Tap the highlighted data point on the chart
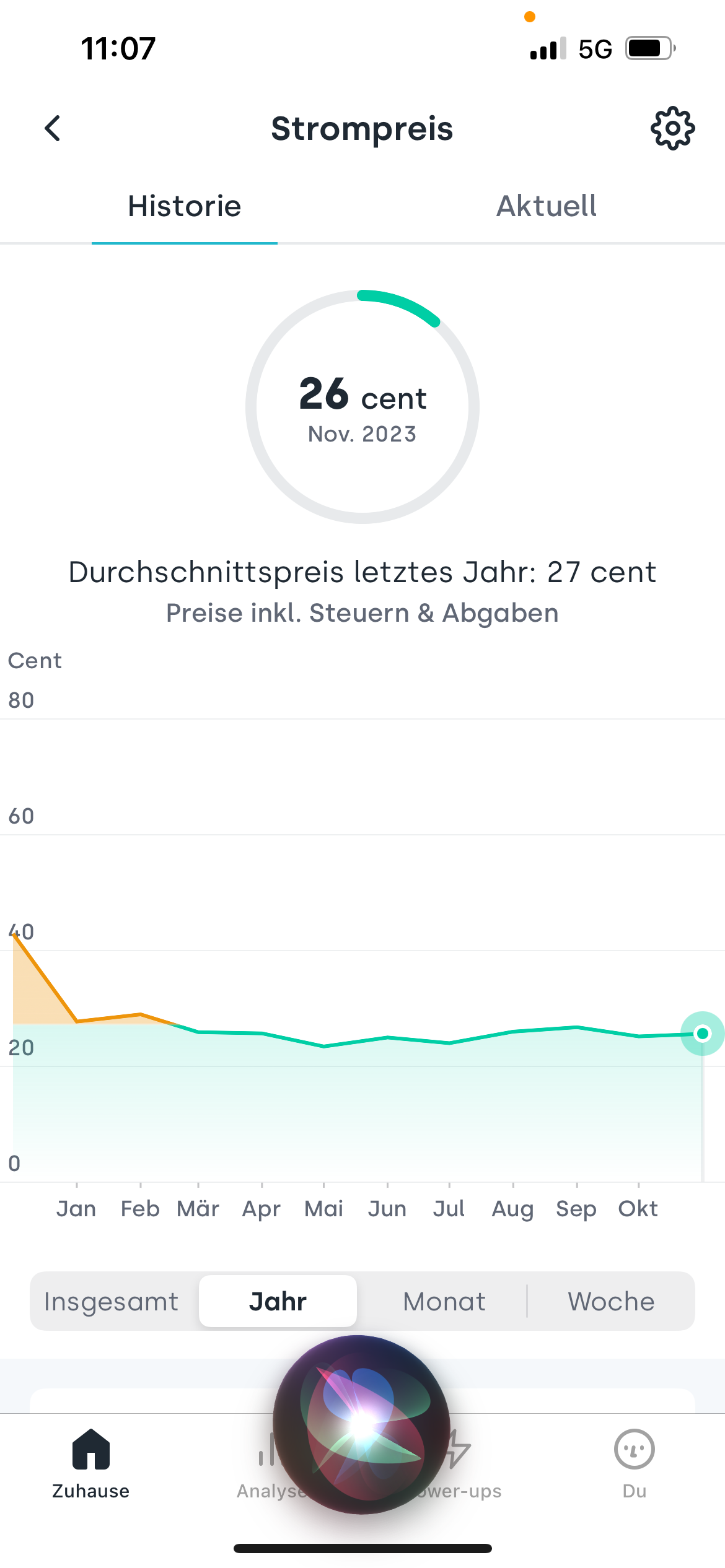 click(702, 1033)
